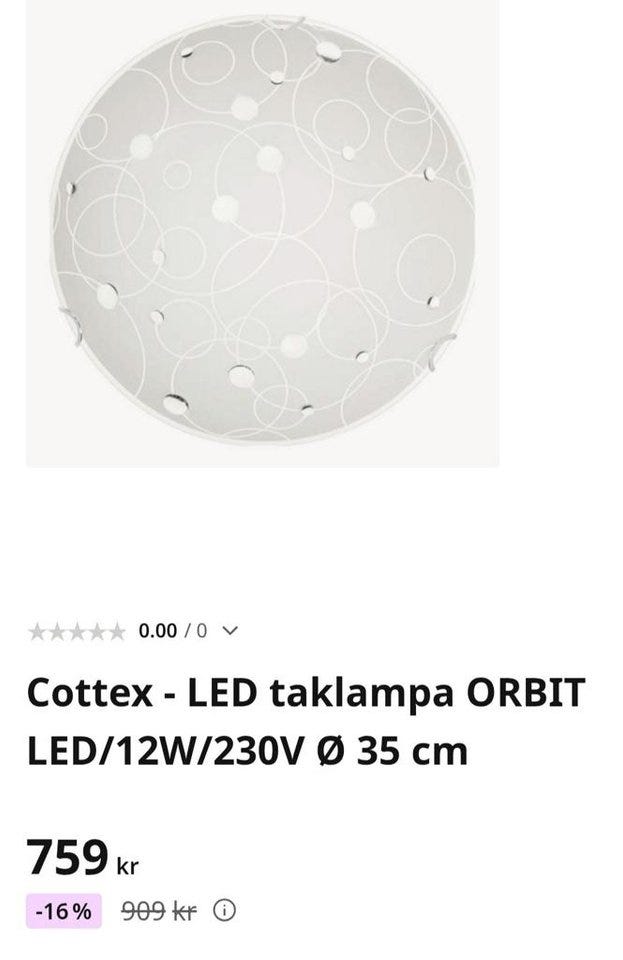
Task: Open the info icon beside 909 kr
Action: coord(225,911)
